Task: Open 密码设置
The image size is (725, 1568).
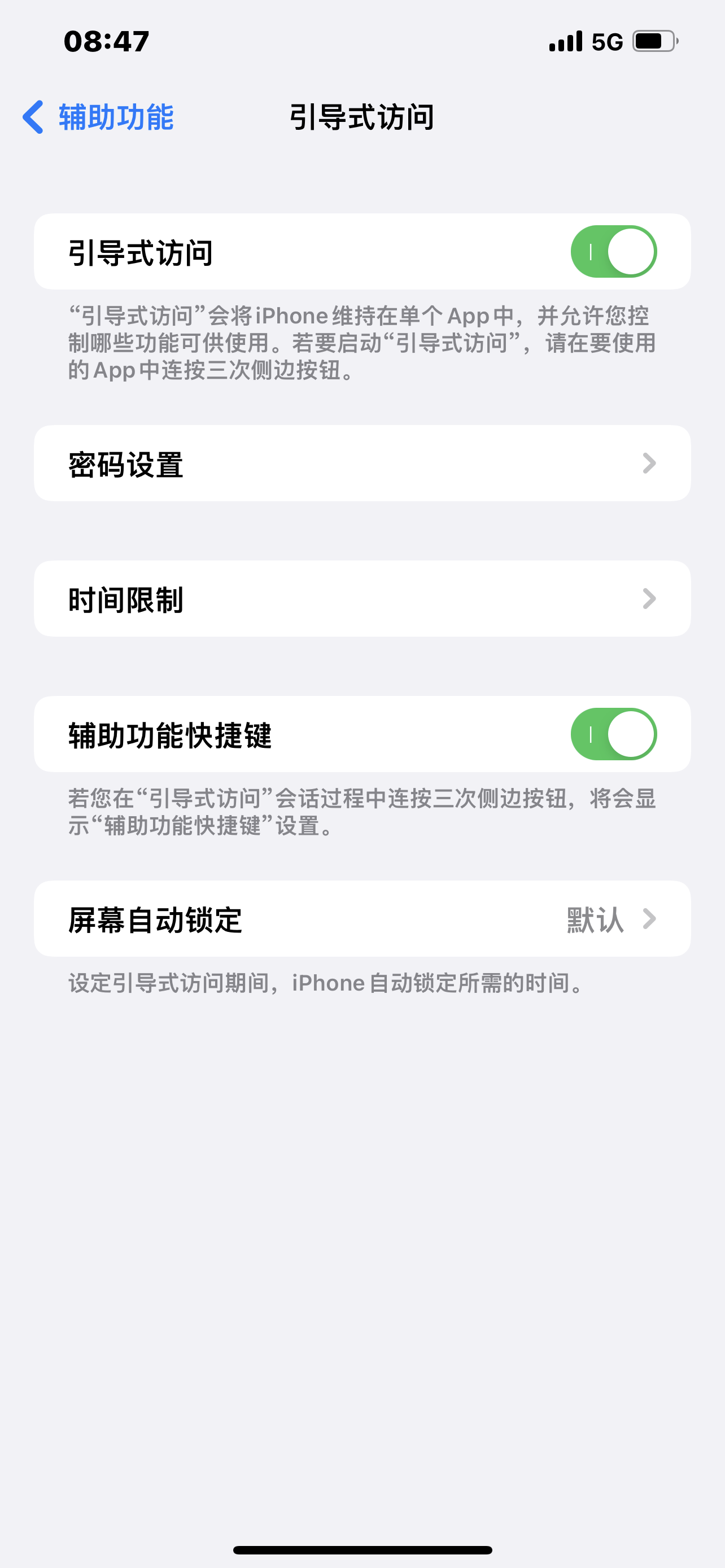Action: coord(362,463)
